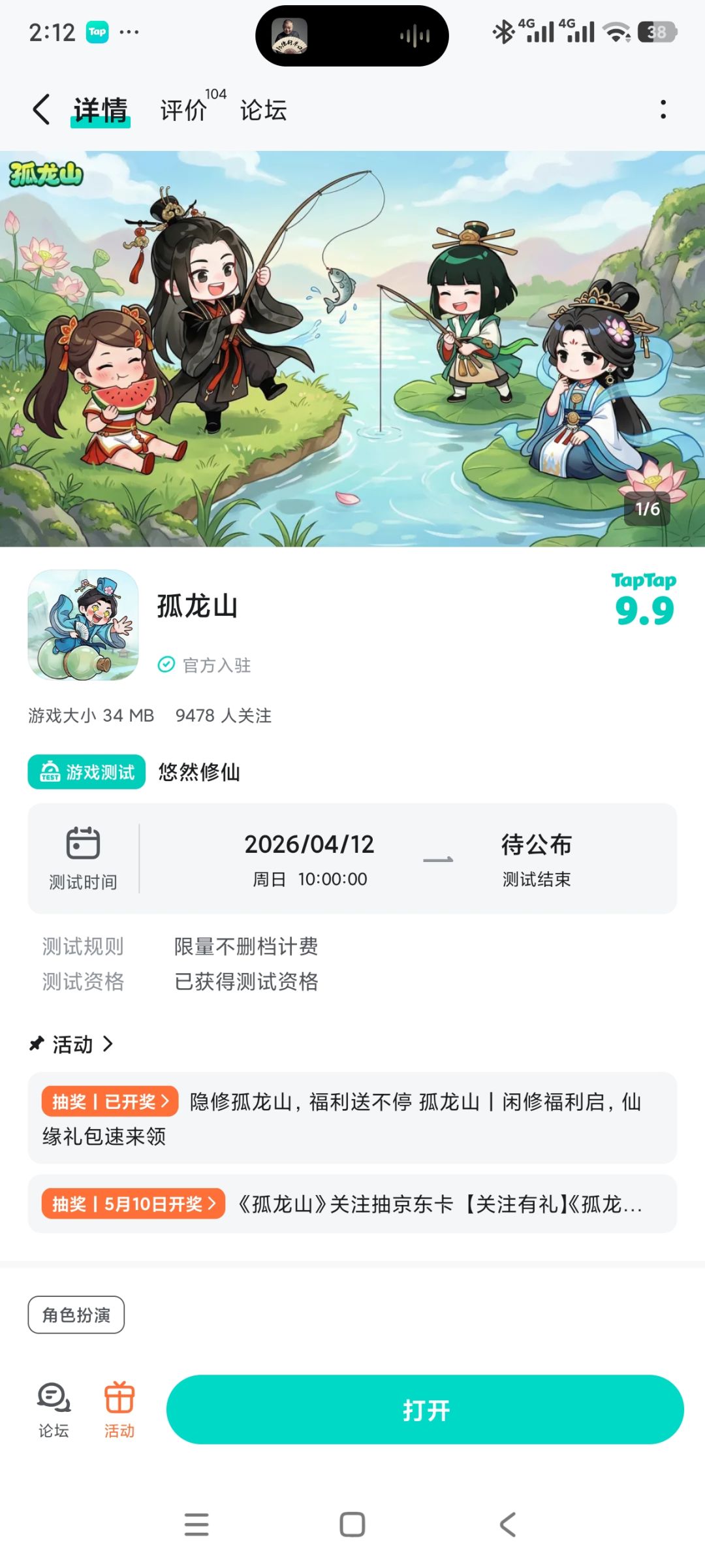Viewport: 705px width, 1568px height.
Task: Open the game banner image gallery
Action: (x=352, y=349)
